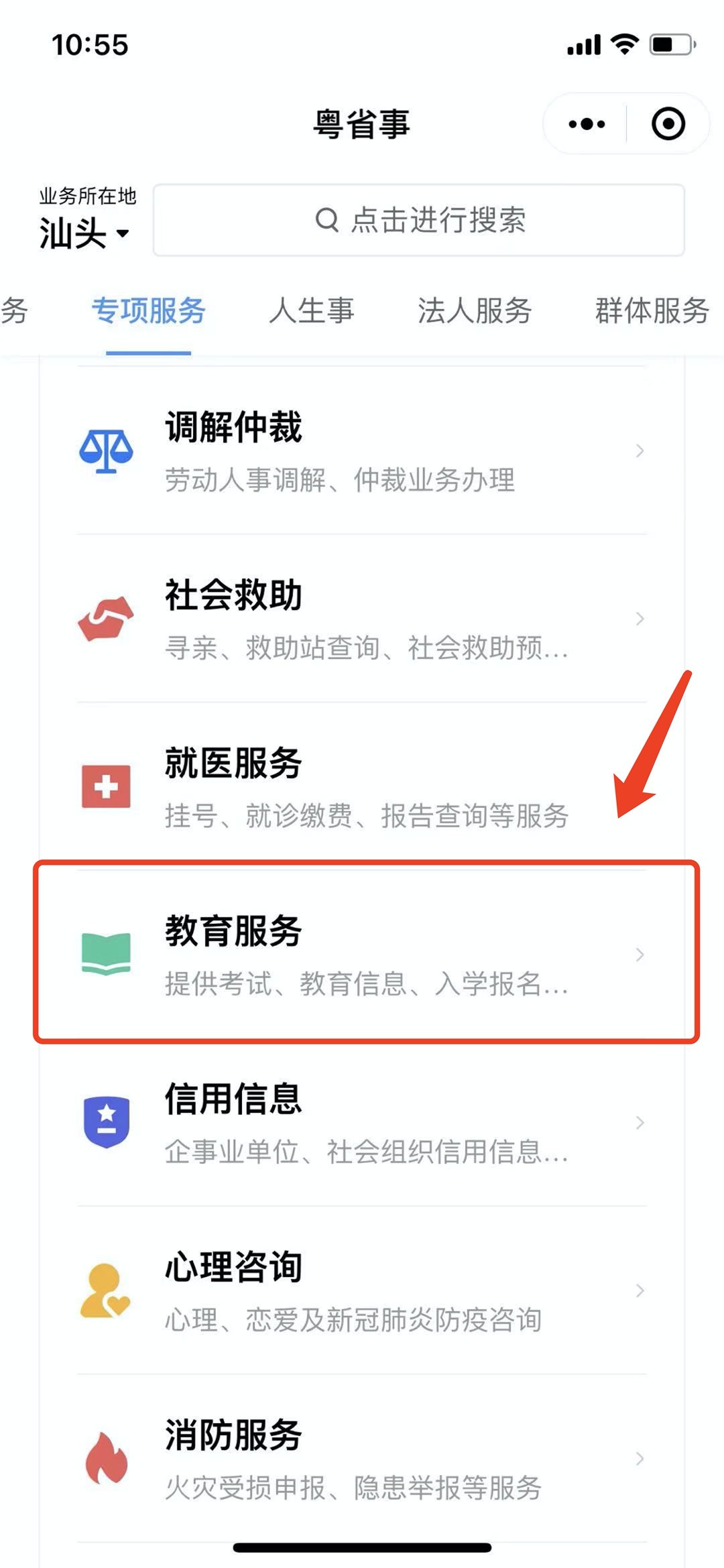Open 心理咨询 services
This screenshot has width=724, height=1568.
click(362, 1290)
